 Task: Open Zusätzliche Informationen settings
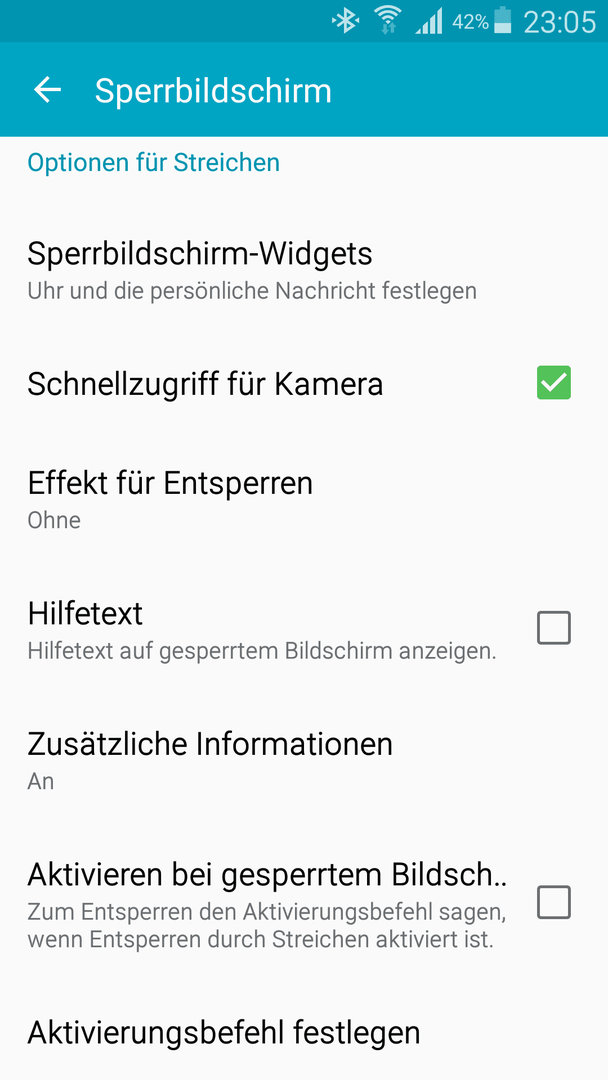click(x=304, y=760)
